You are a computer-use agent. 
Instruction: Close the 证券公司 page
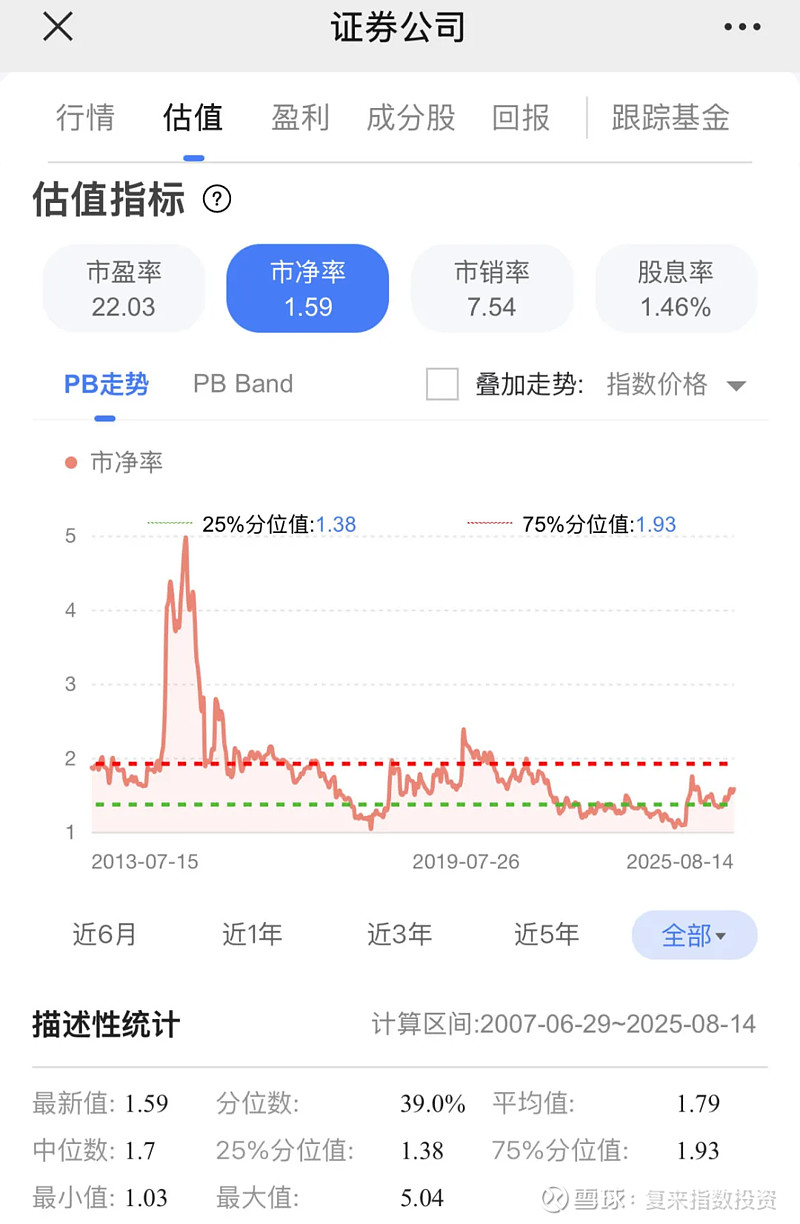(x=58, y=28)
